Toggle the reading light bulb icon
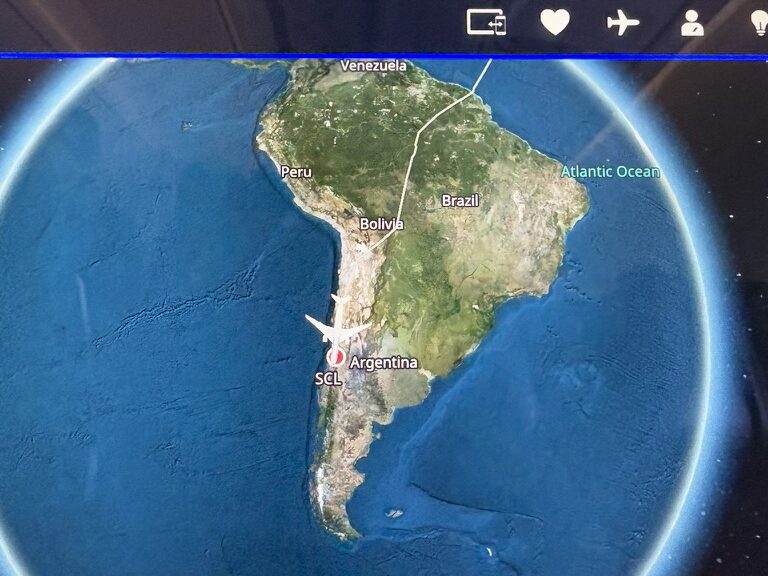Image resolution: width=768 pixels, height=576 pixels. 758,22
